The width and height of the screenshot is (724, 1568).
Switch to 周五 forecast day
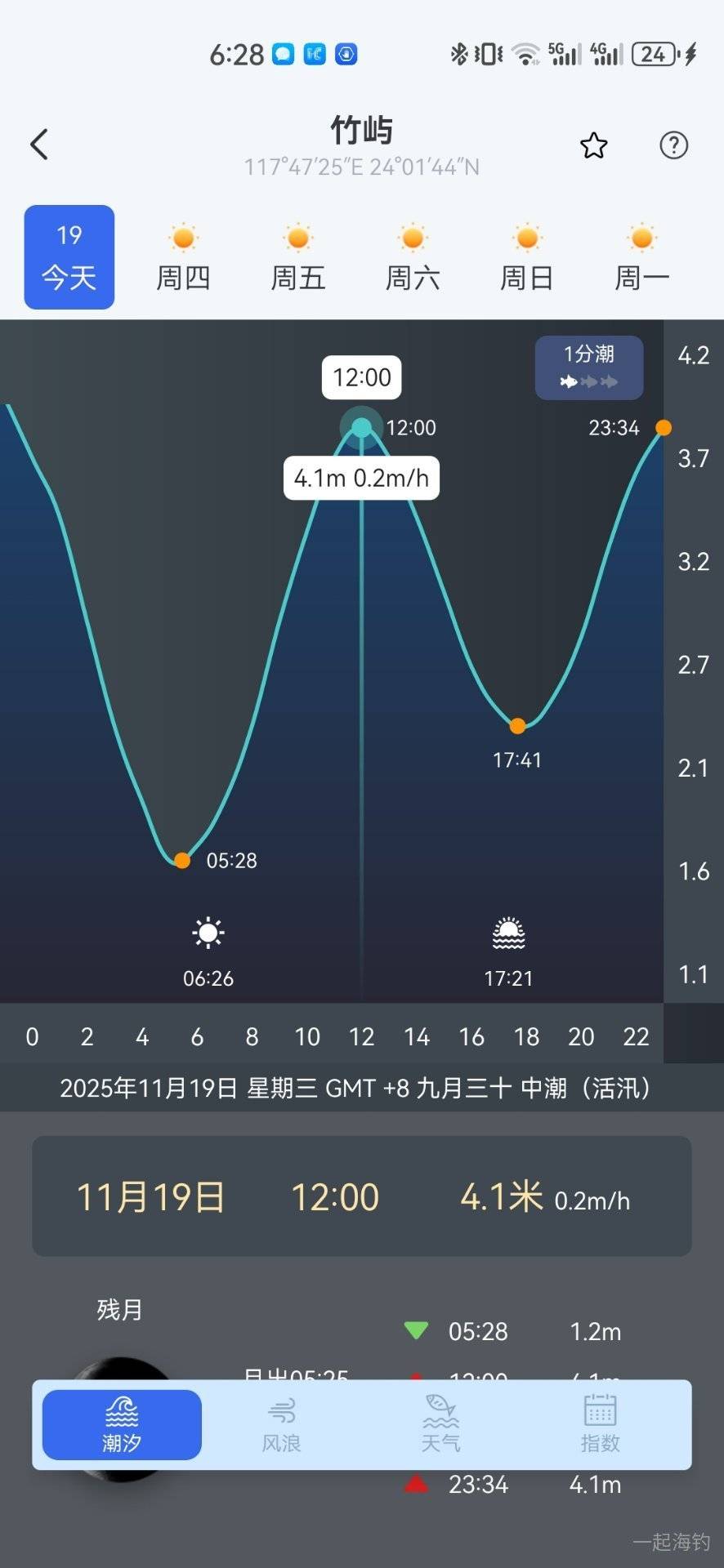(x=298, y=257)
